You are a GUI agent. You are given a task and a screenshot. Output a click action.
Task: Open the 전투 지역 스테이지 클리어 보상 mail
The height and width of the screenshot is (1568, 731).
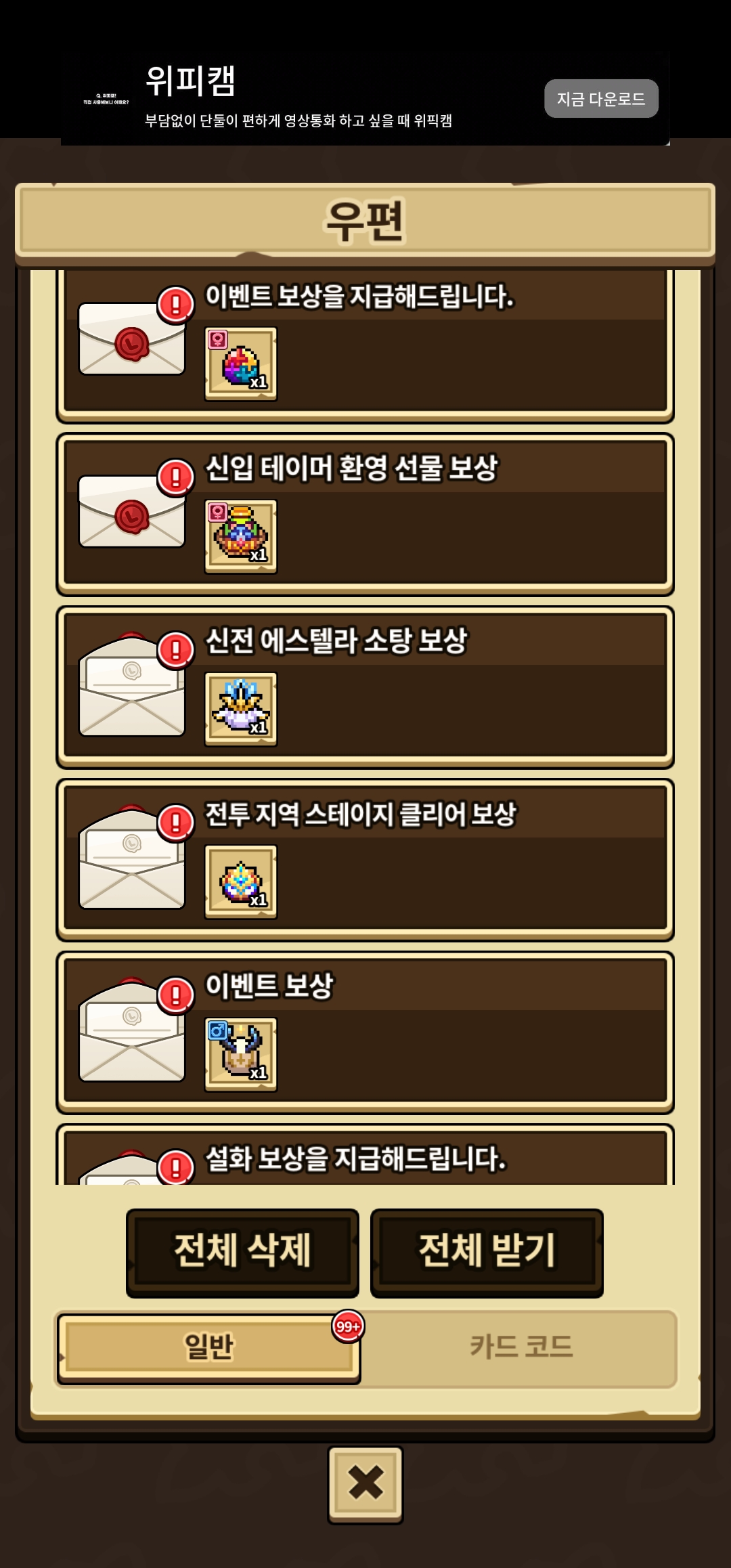[x=365, y=860]
